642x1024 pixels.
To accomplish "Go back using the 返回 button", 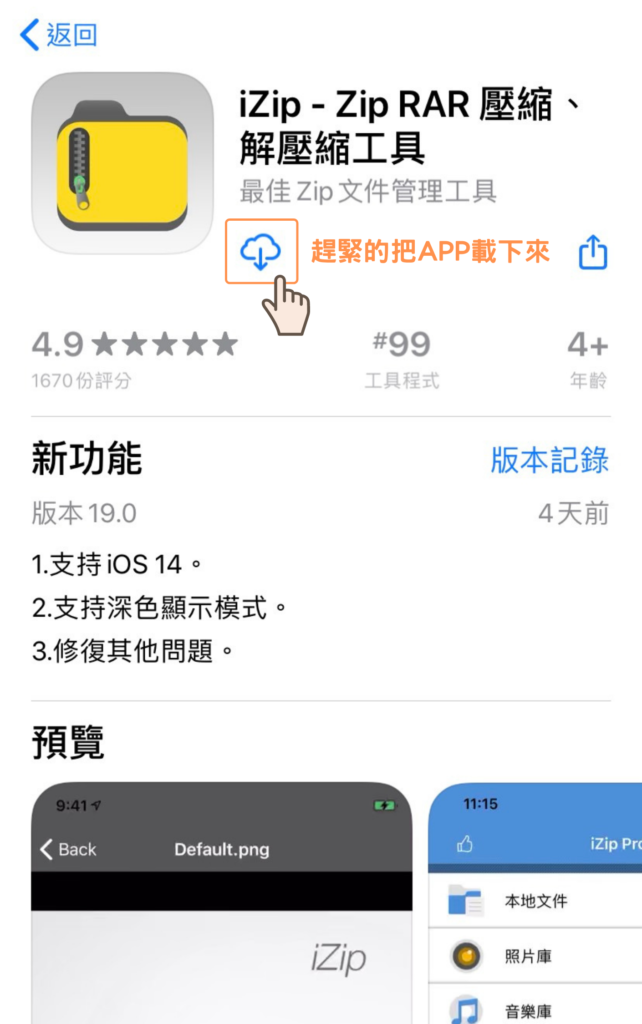I will (60, 35).
